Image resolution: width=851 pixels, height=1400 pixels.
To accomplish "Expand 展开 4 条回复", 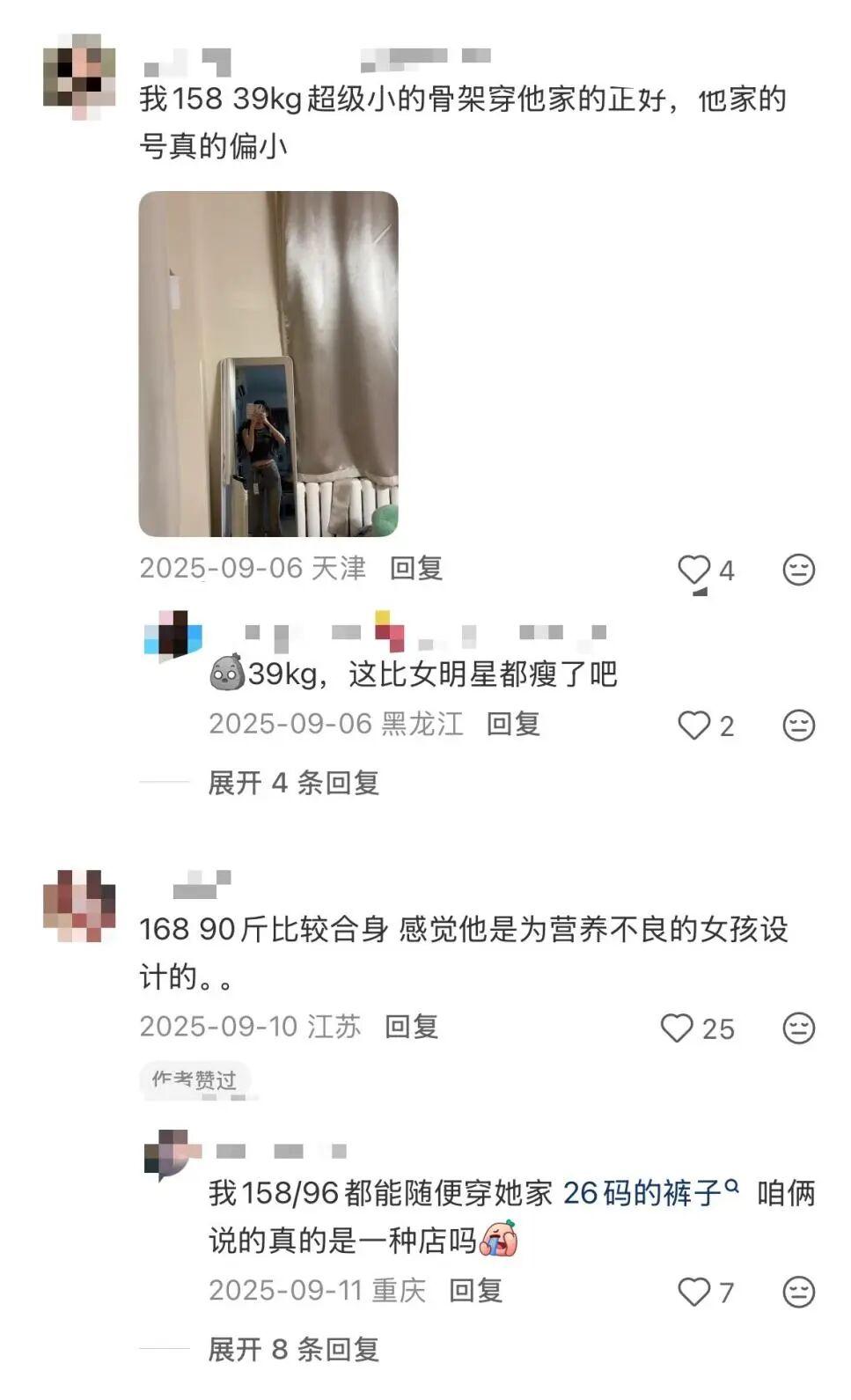I will [293, 782].
